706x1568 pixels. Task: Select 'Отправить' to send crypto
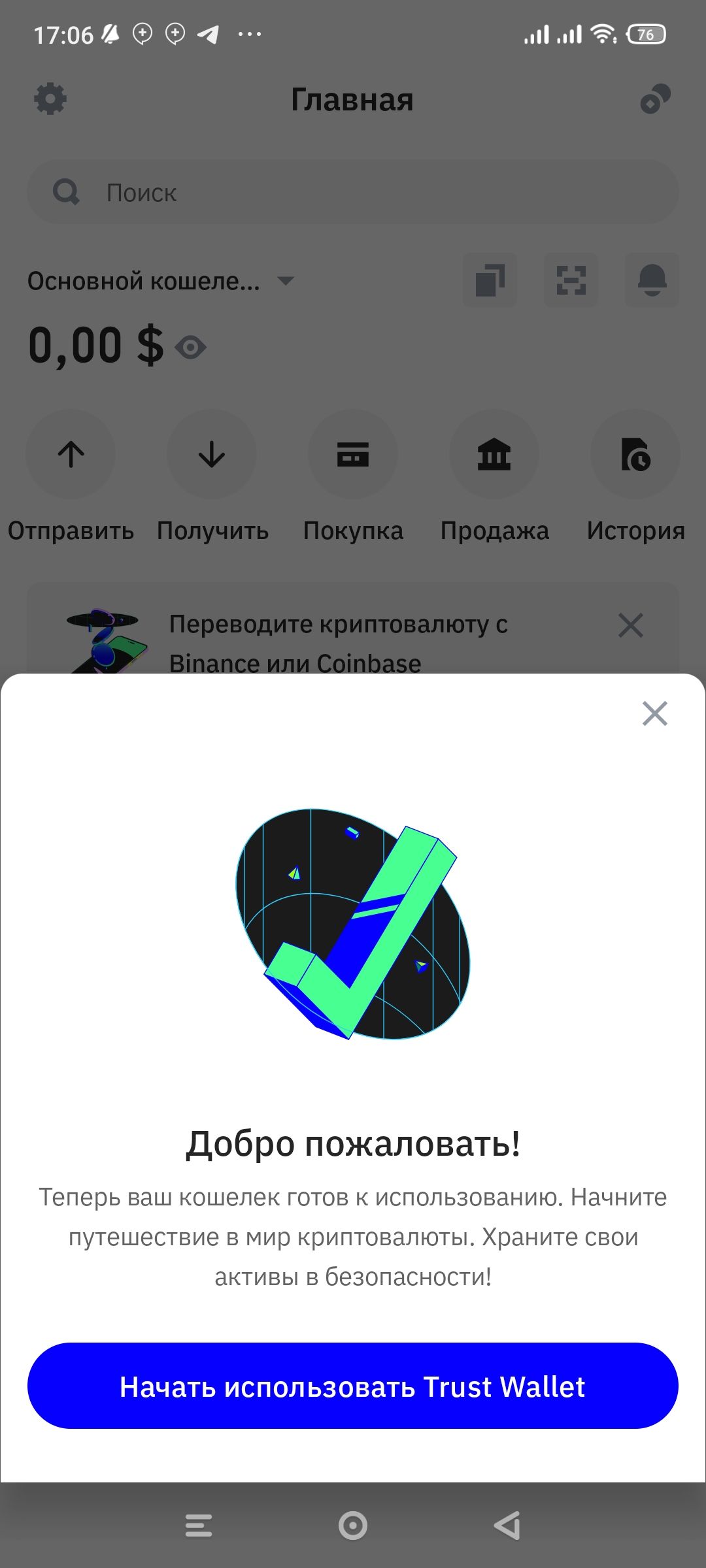click(71, 455)
